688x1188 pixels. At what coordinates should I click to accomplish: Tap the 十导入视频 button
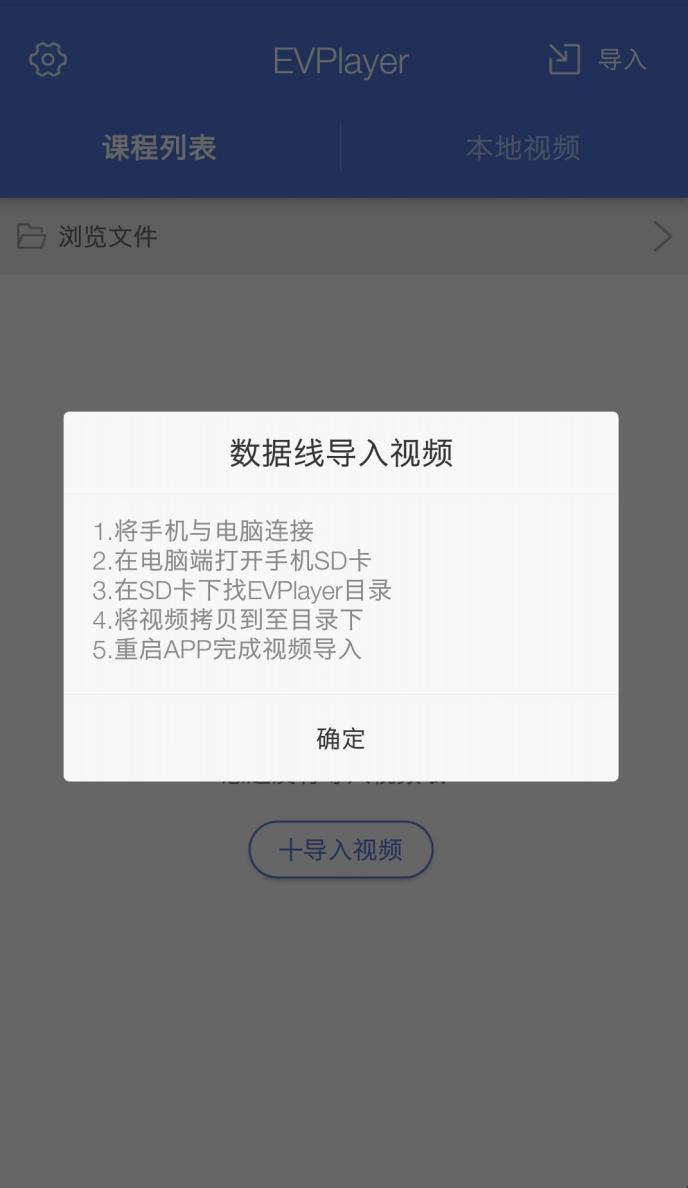(x=341, y=850)
